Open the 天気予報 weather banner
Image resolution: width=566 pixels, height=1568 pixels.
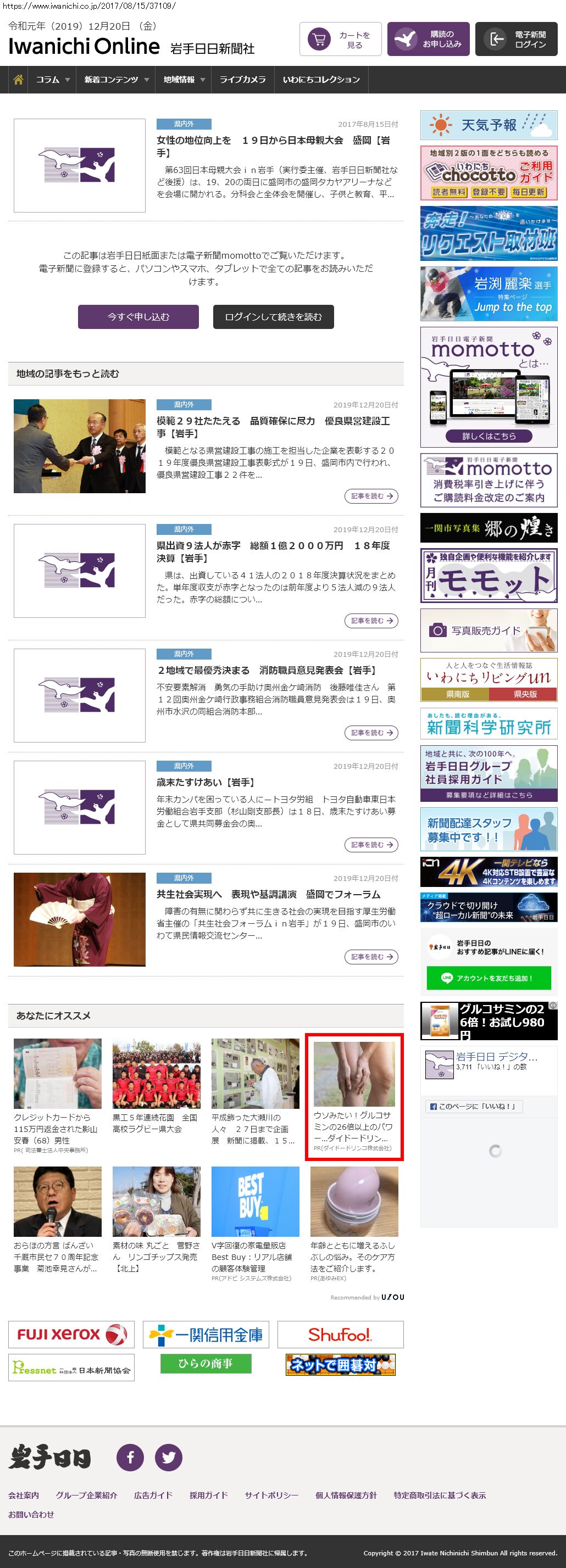pyautogui.click(x=489, y=125)
